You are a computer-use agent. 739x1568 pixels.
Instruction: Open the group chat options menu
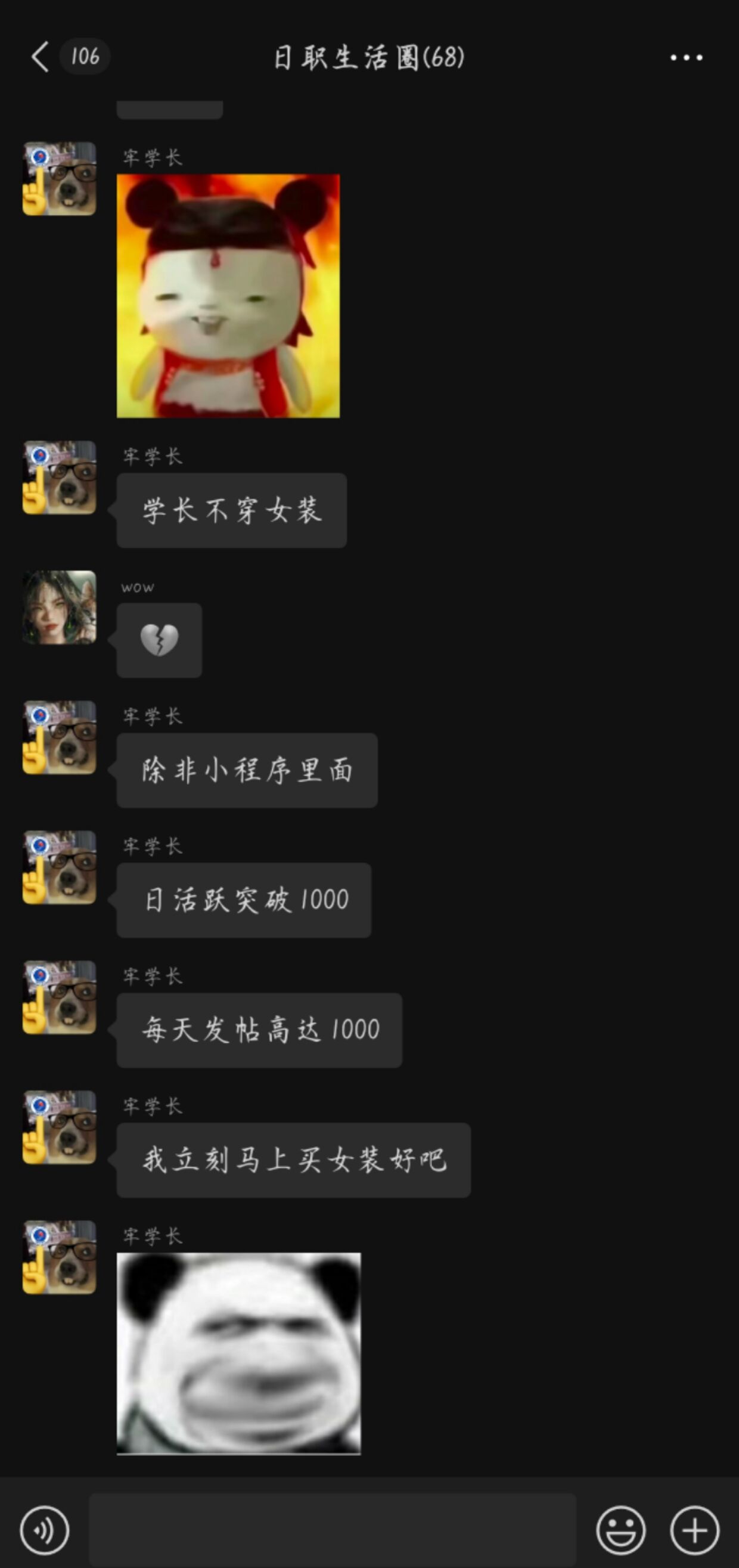(x=686, y=57)
